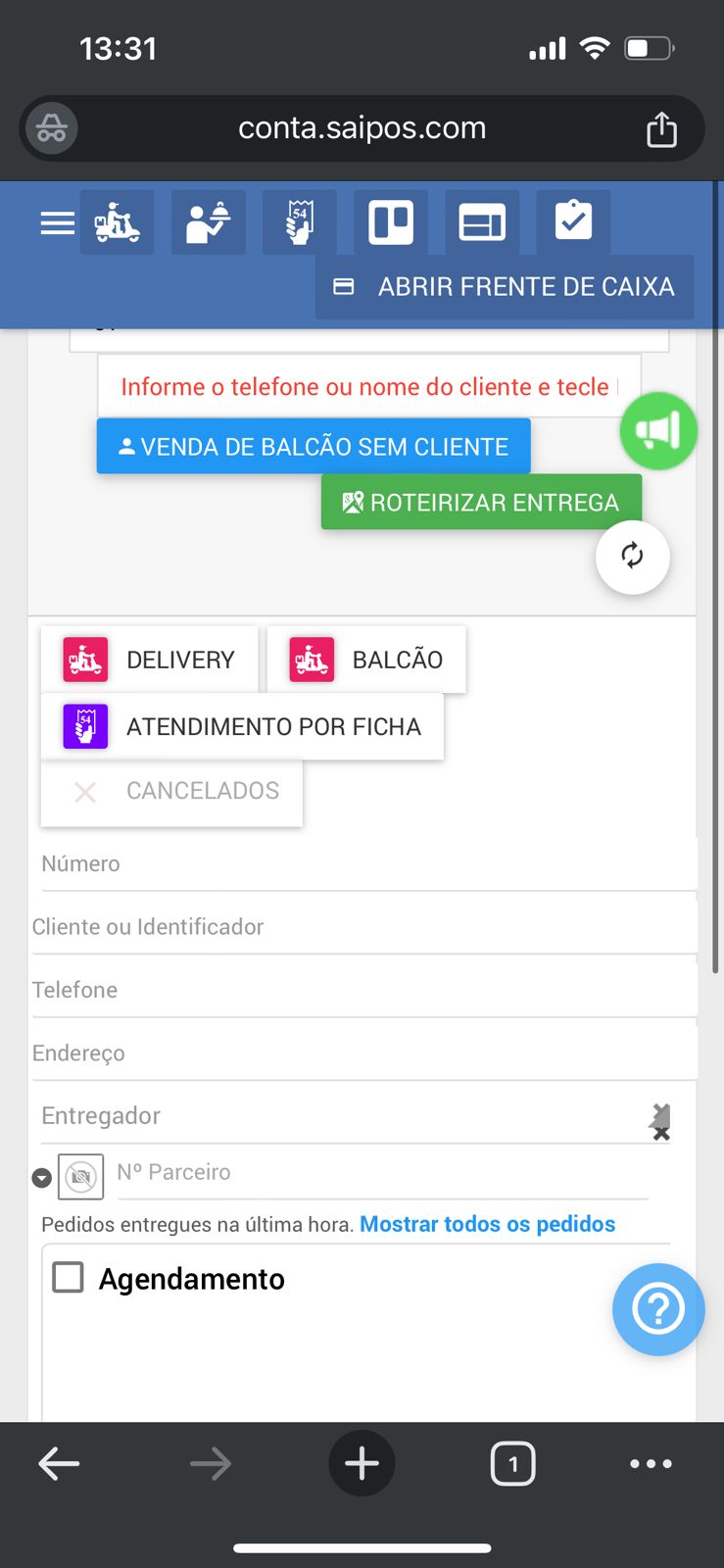Open the checklist clipboard toolbar icon
The width and height of the screenshot is (724, 1568).
pos(573,221)
